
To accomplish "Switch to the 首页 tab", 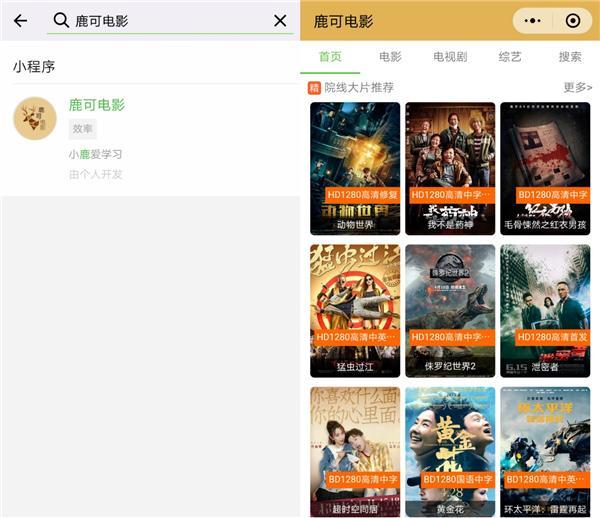I will click(330, 57).
